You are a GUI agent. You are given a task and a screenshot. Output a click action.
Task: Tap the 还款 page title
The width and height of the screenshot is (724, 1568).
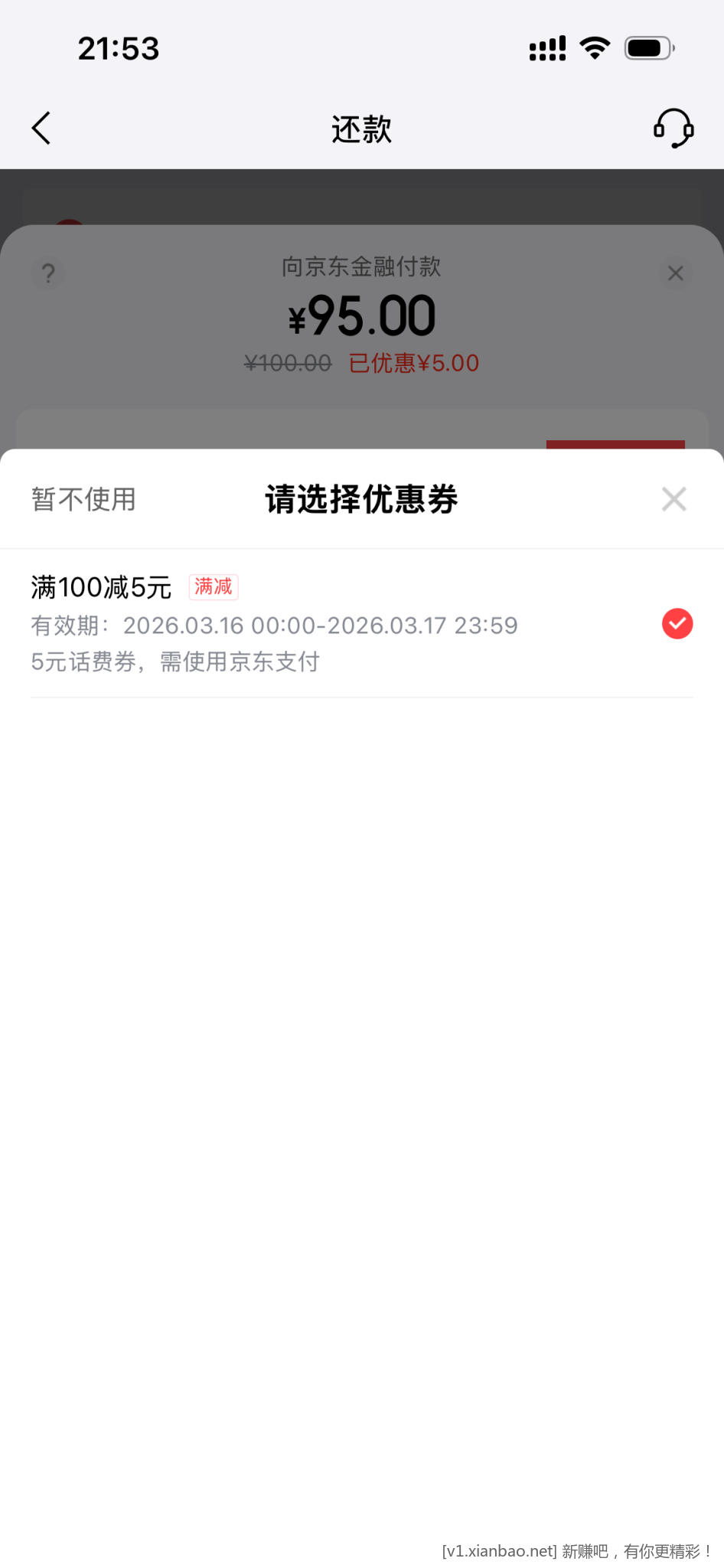(361, 128)
